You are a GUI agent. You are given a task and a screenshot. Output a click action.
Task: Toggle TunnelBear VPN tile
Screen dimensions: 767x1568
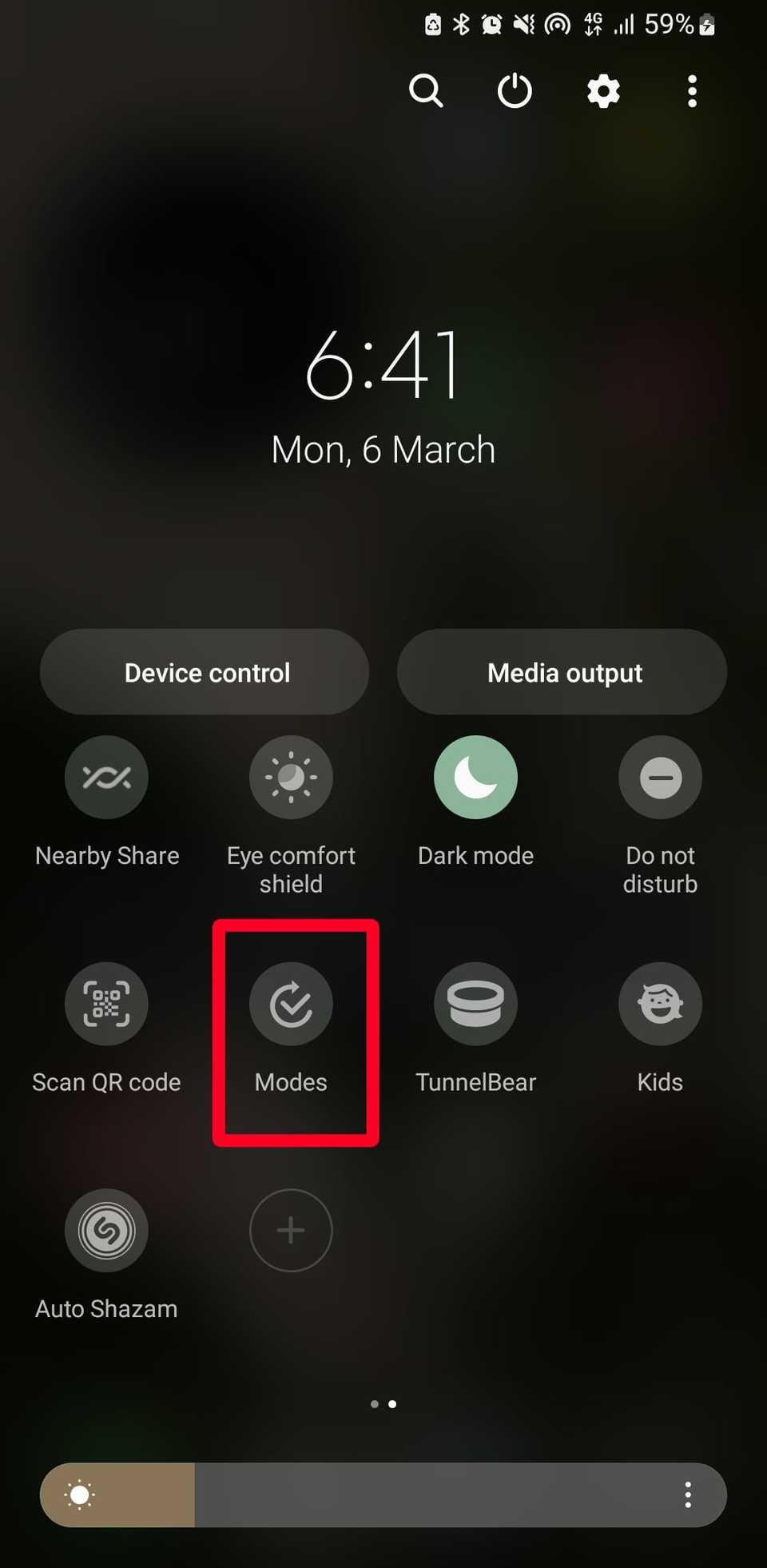click(475, 1004)
